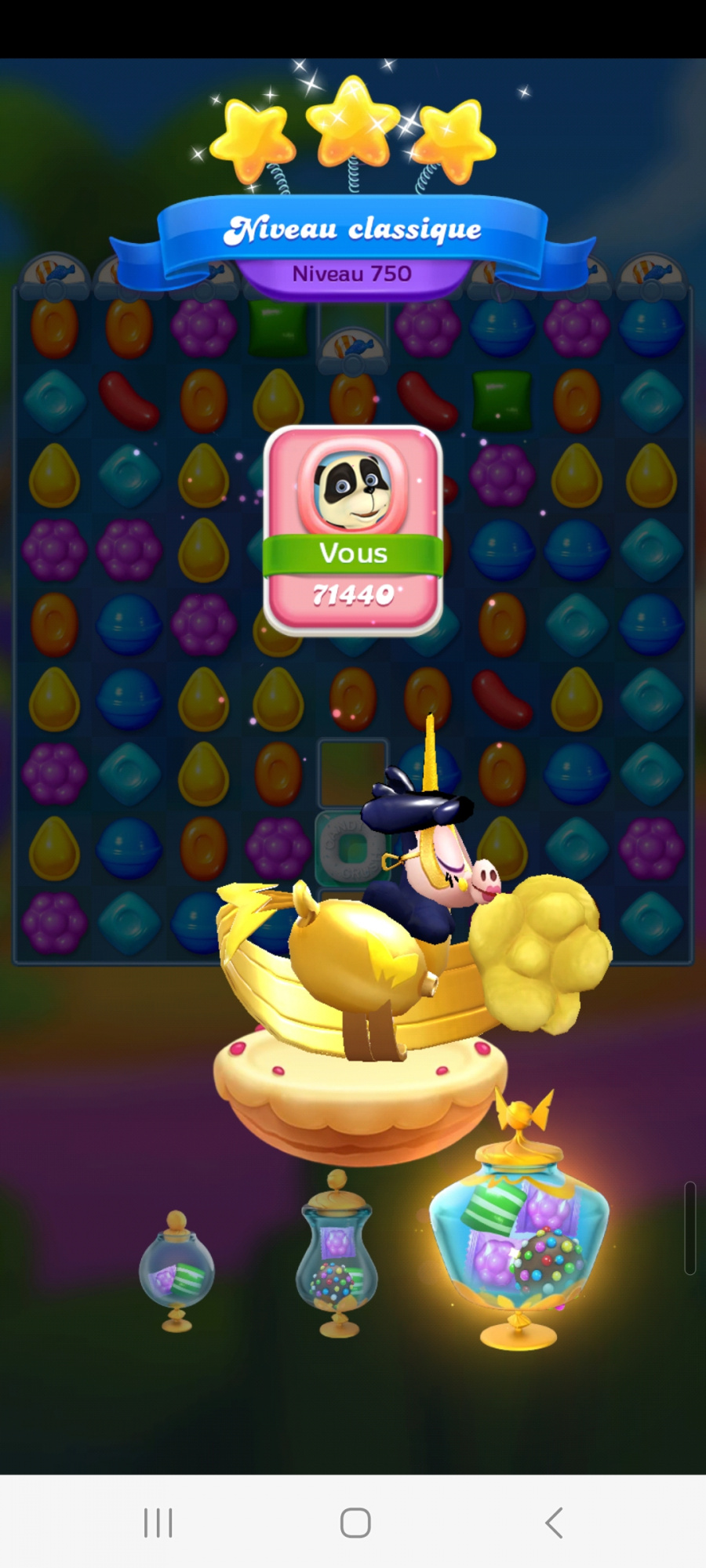This screenshot has height=1568, width=706.
Task: Return to the phone's home screen
Action: coord(355,1523)
